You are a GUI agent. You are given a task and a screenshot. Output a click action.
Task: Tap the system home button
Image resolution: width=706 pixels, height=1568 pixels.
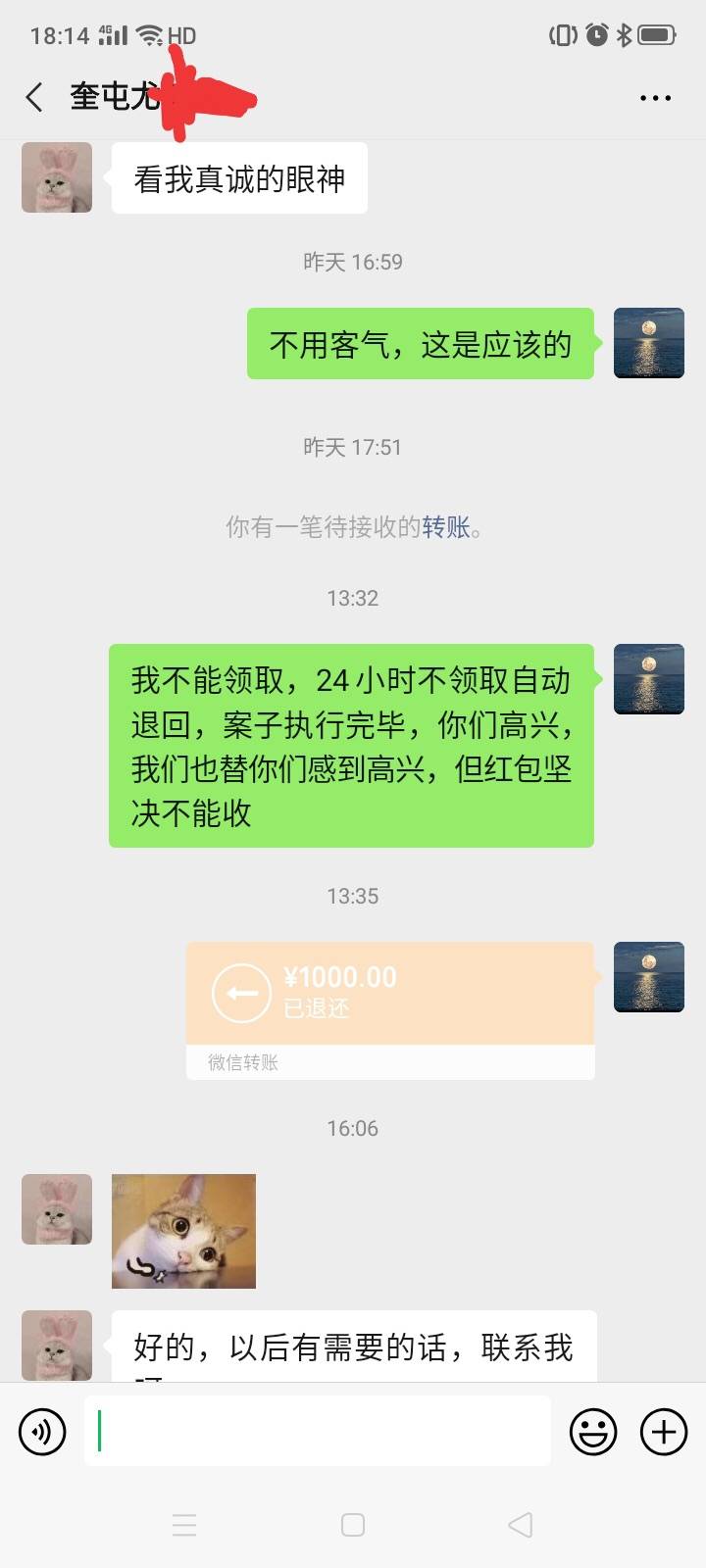pyautogui.click(x=353, y=1525)
